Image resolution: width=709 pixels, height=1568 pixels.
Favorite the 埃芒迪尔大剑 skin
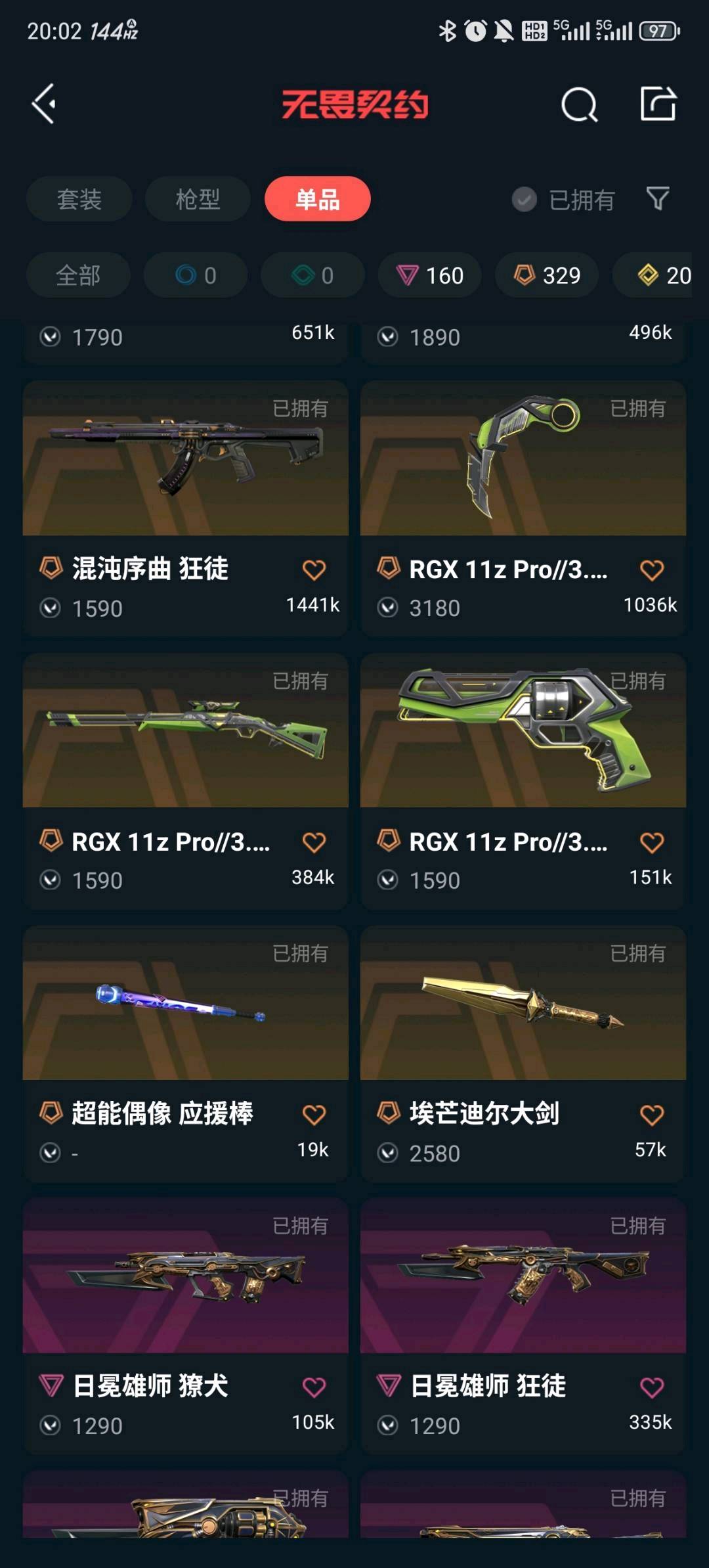pyautogui.click(x=651, y=1115)
